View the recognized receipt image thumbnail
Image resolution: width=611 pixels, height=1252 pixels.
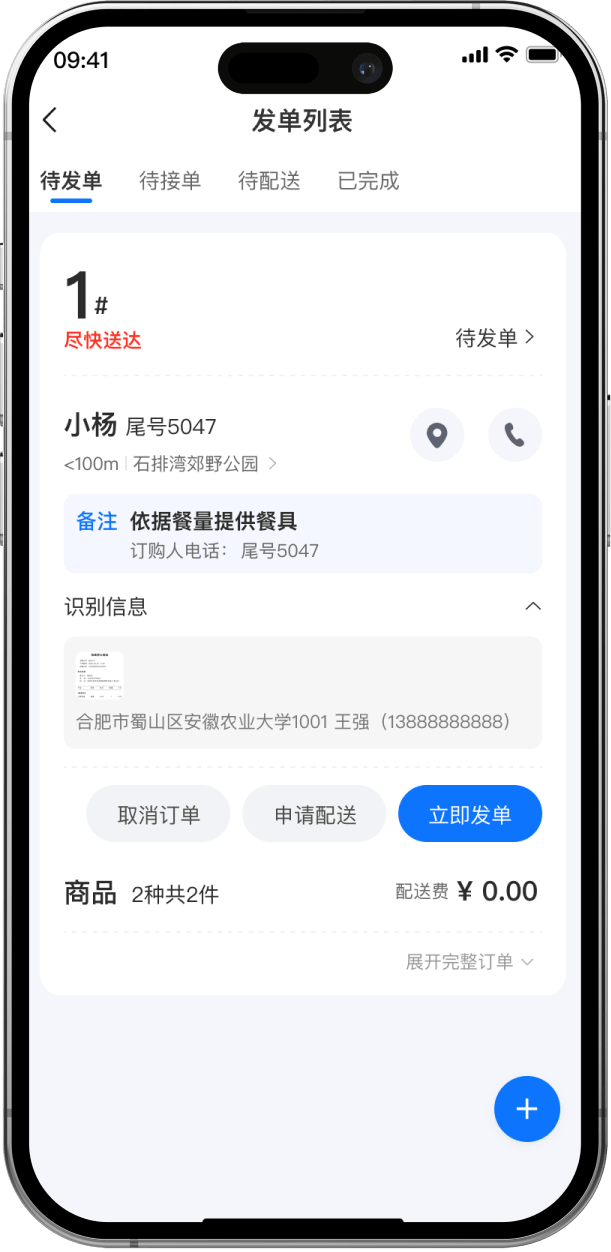[100, 675]
